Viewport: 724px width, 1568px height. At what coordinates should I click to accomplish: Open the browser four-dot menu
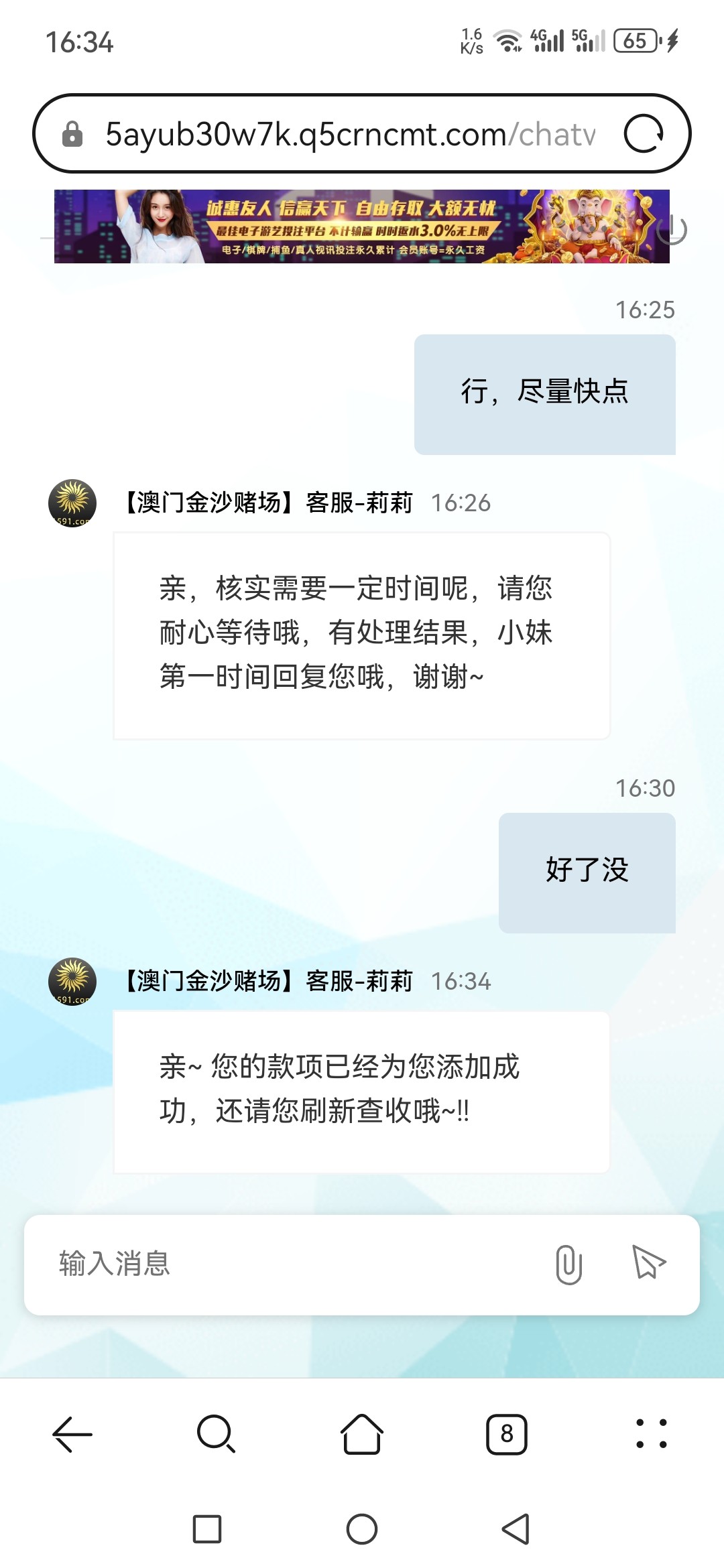coord(651,1435)
